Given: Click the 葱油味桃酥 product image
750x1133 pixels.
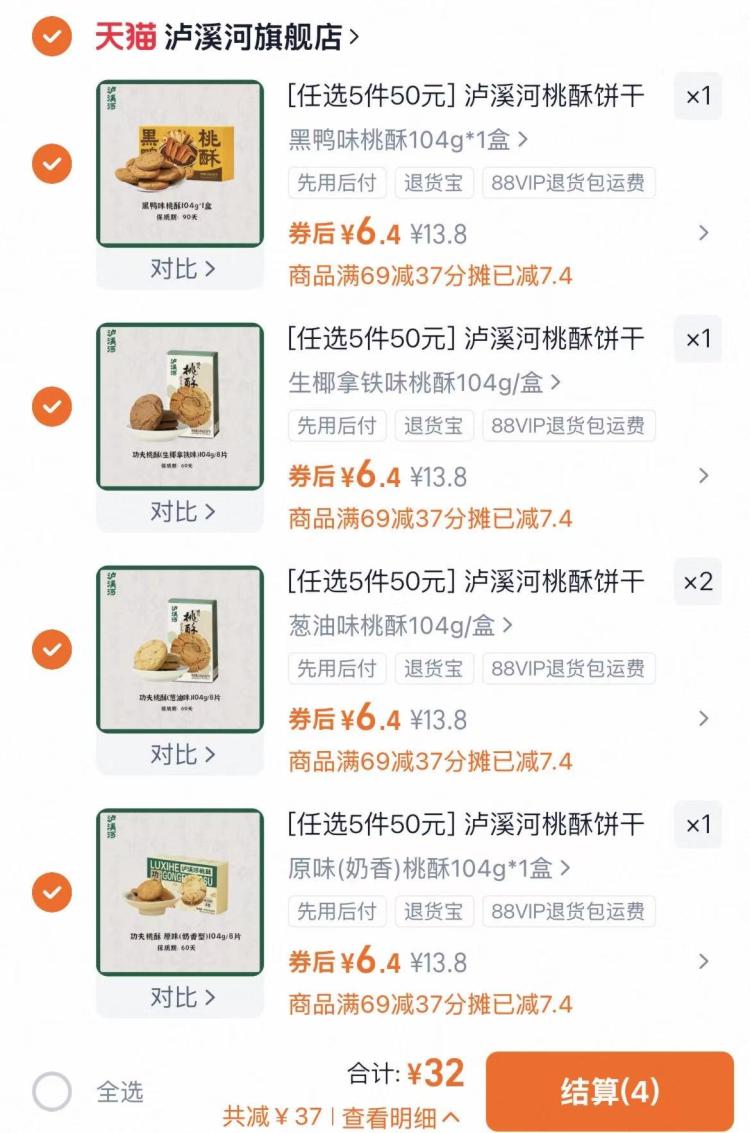Looking at the screenshot, I should (178, 649).
